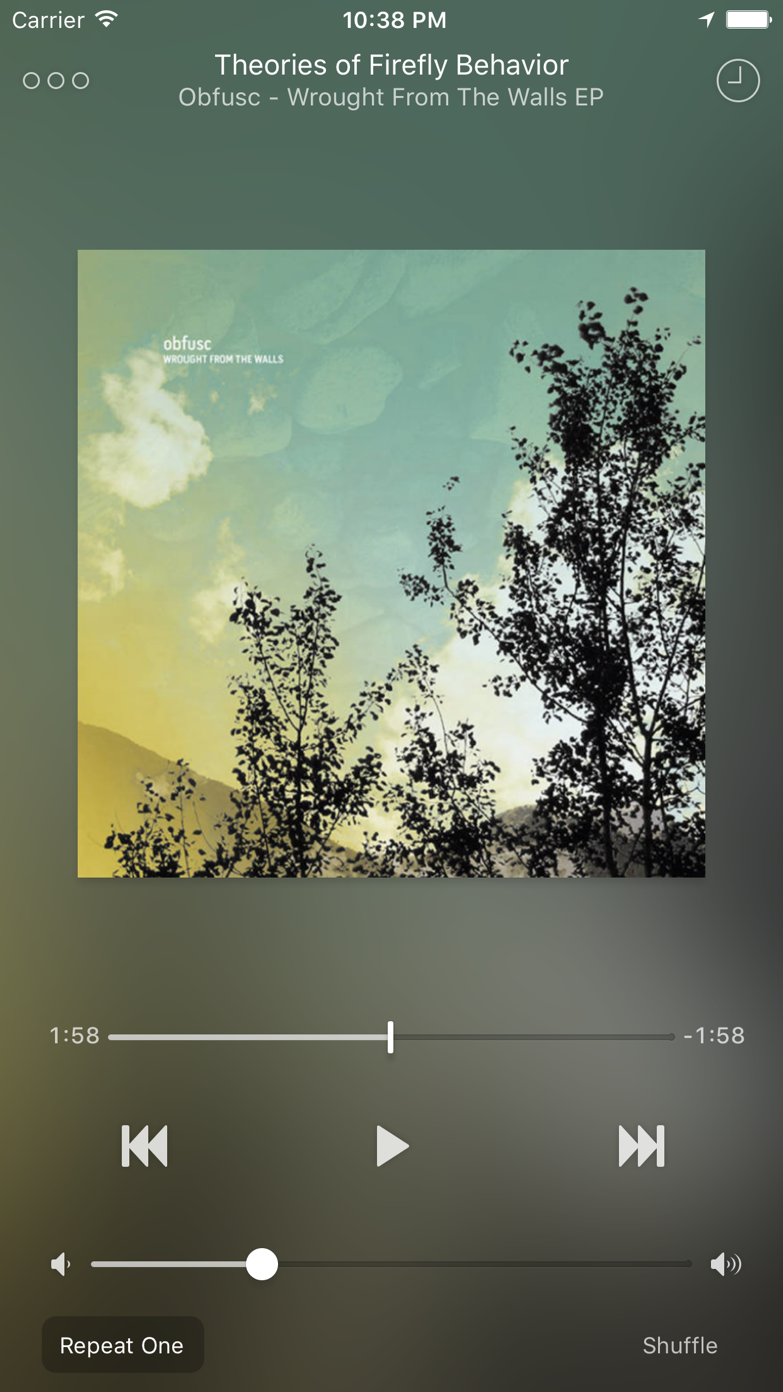
Task: Play Theories of Firefly Behavior
Action: 392,1146
